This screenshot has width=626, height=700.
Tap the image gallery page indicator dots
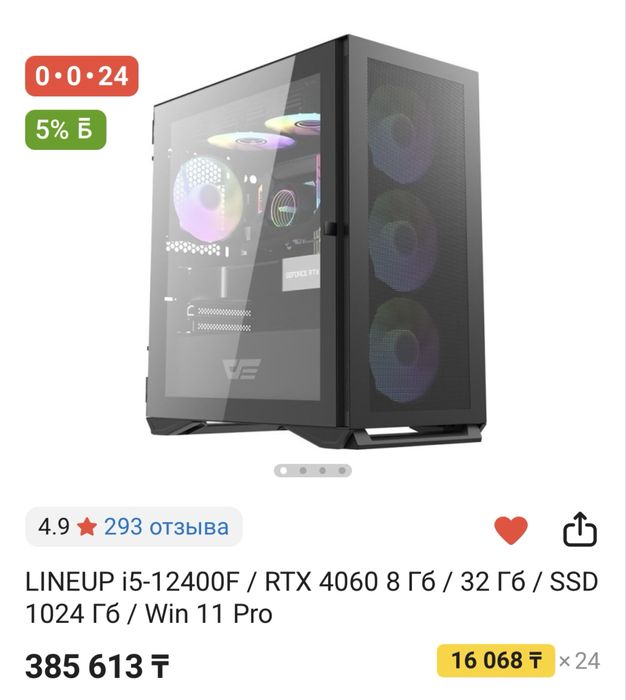click(313, 469)
